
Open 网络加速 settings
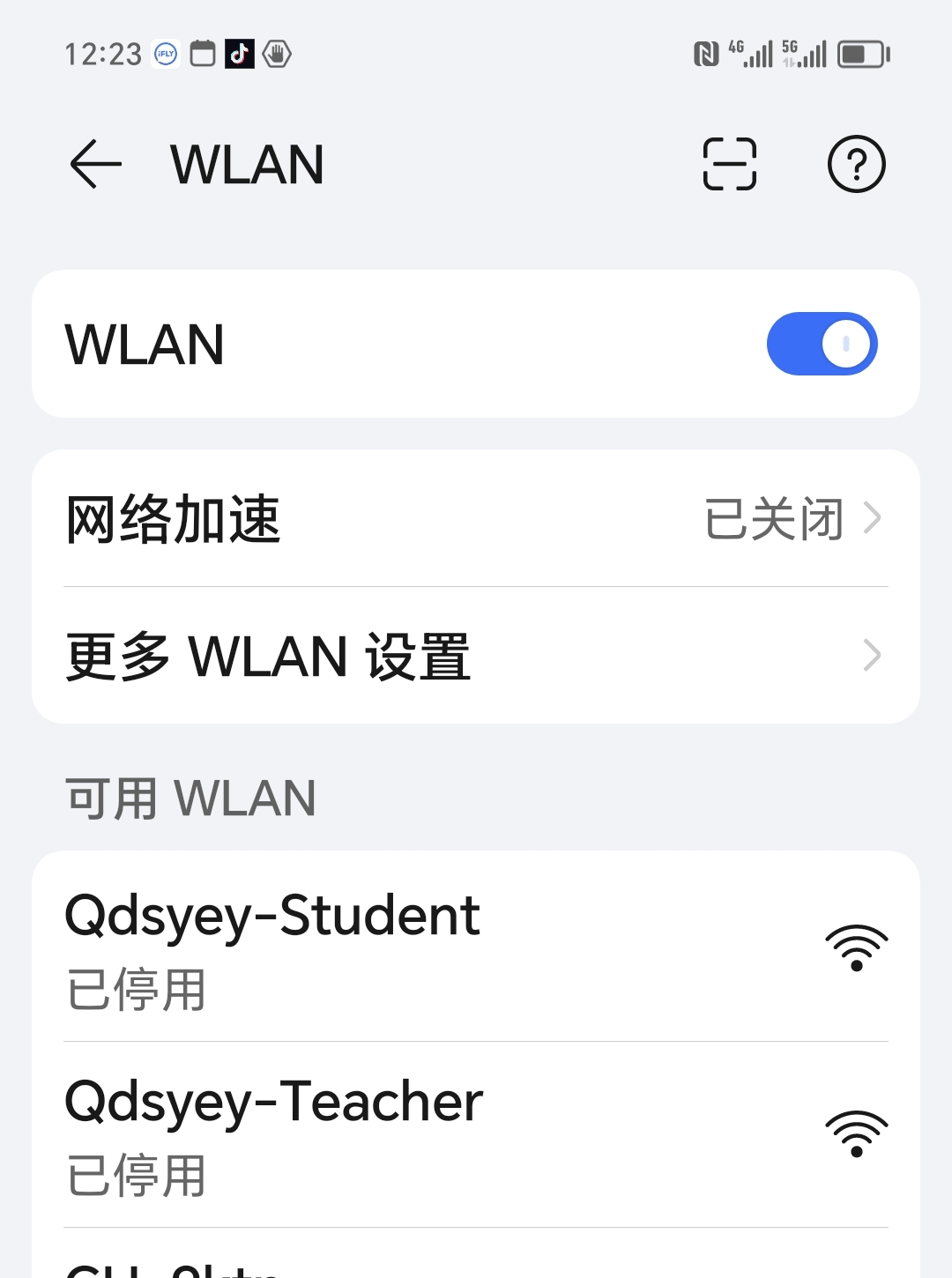click(476, 518)
